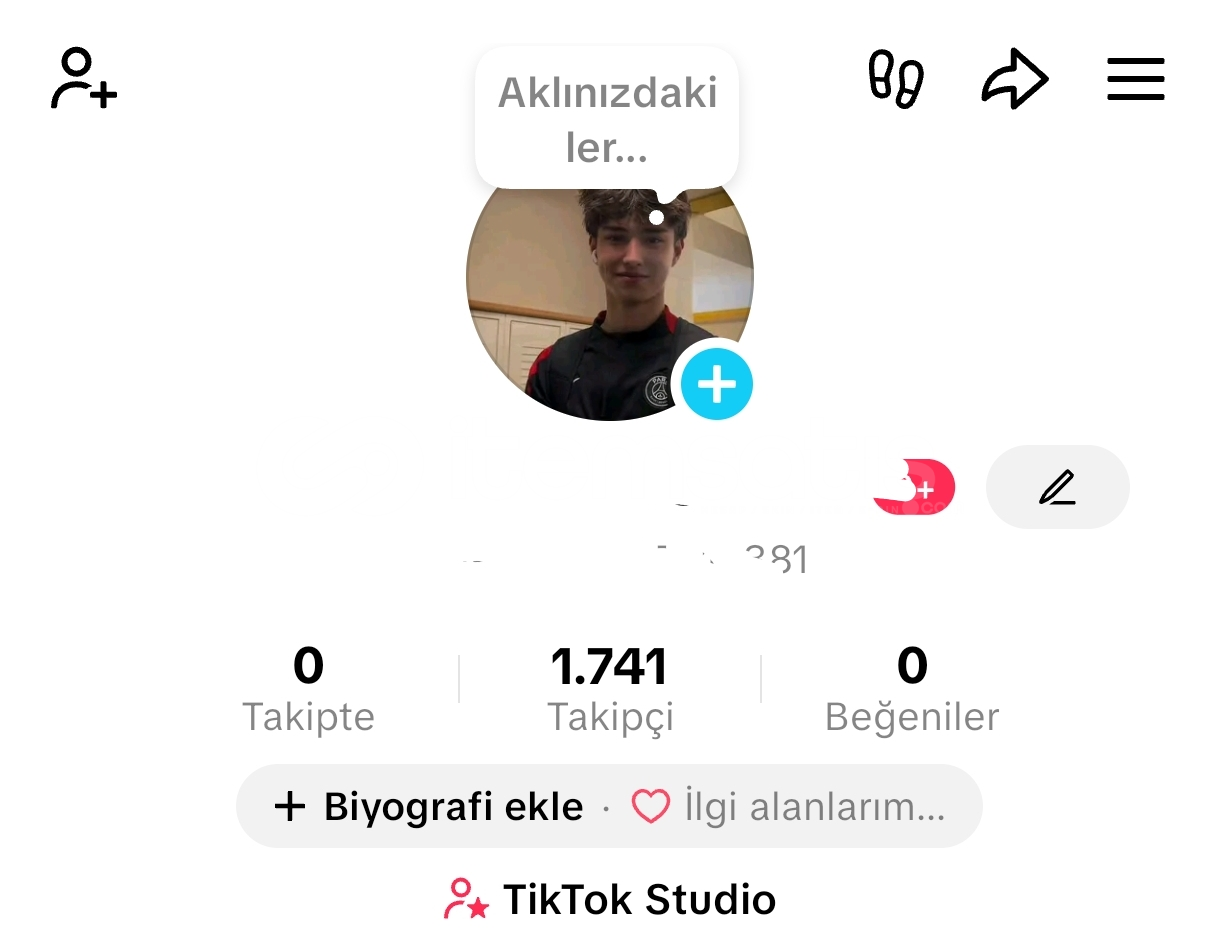Open the profile picture
The height and width of the screenshot is (933, 1220).
[x=590, y=300]
